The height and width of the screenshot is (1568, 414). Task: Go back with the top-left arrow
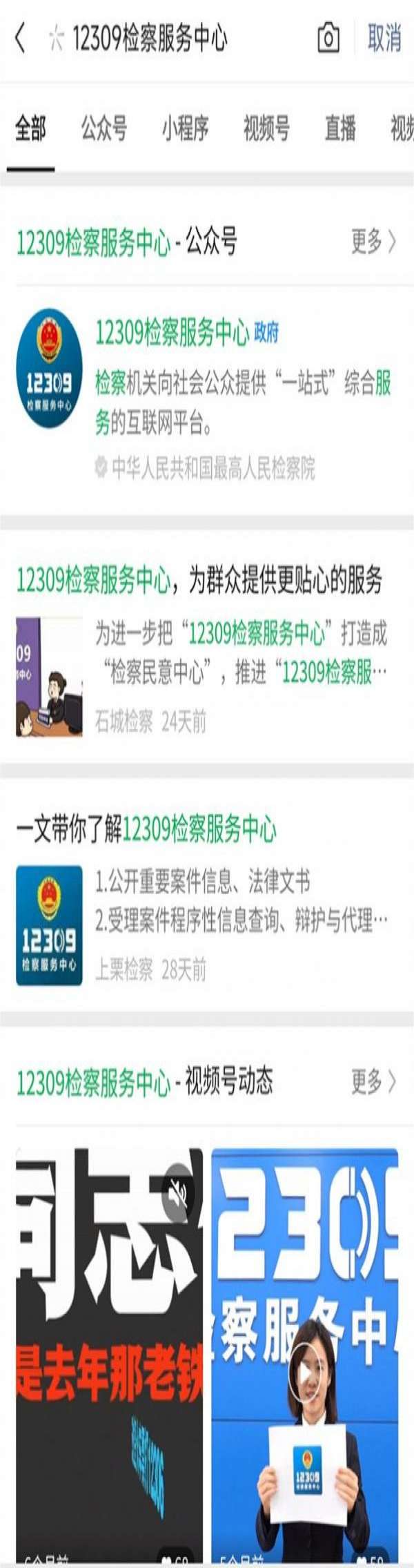(21, 38)
